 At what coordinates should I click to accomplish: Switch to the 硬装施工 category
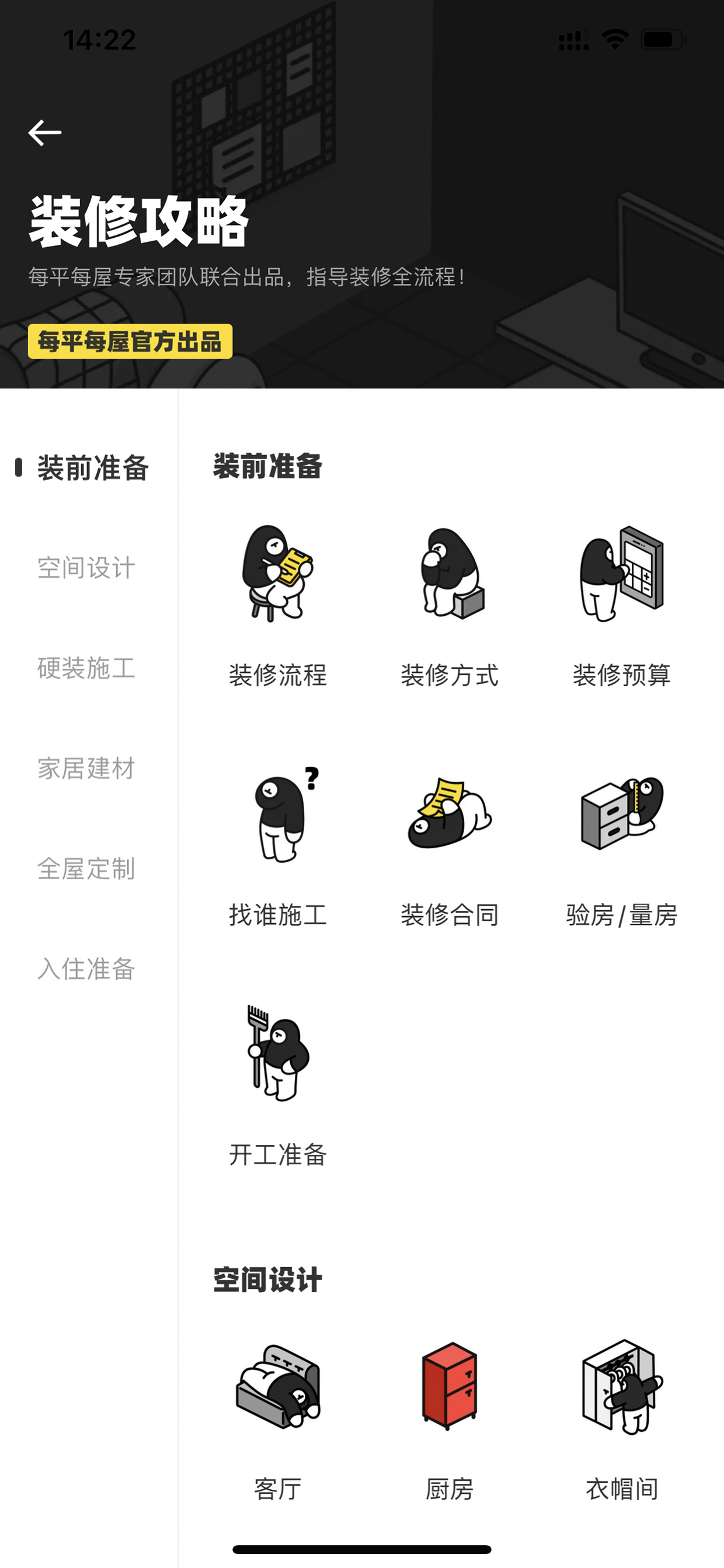[x=86, y=668]
